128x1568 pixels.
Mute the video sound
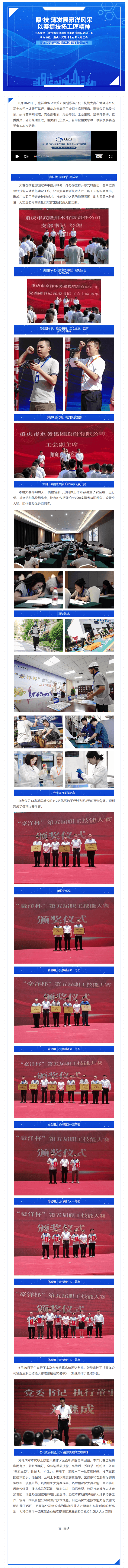click(x=26, y=156)
